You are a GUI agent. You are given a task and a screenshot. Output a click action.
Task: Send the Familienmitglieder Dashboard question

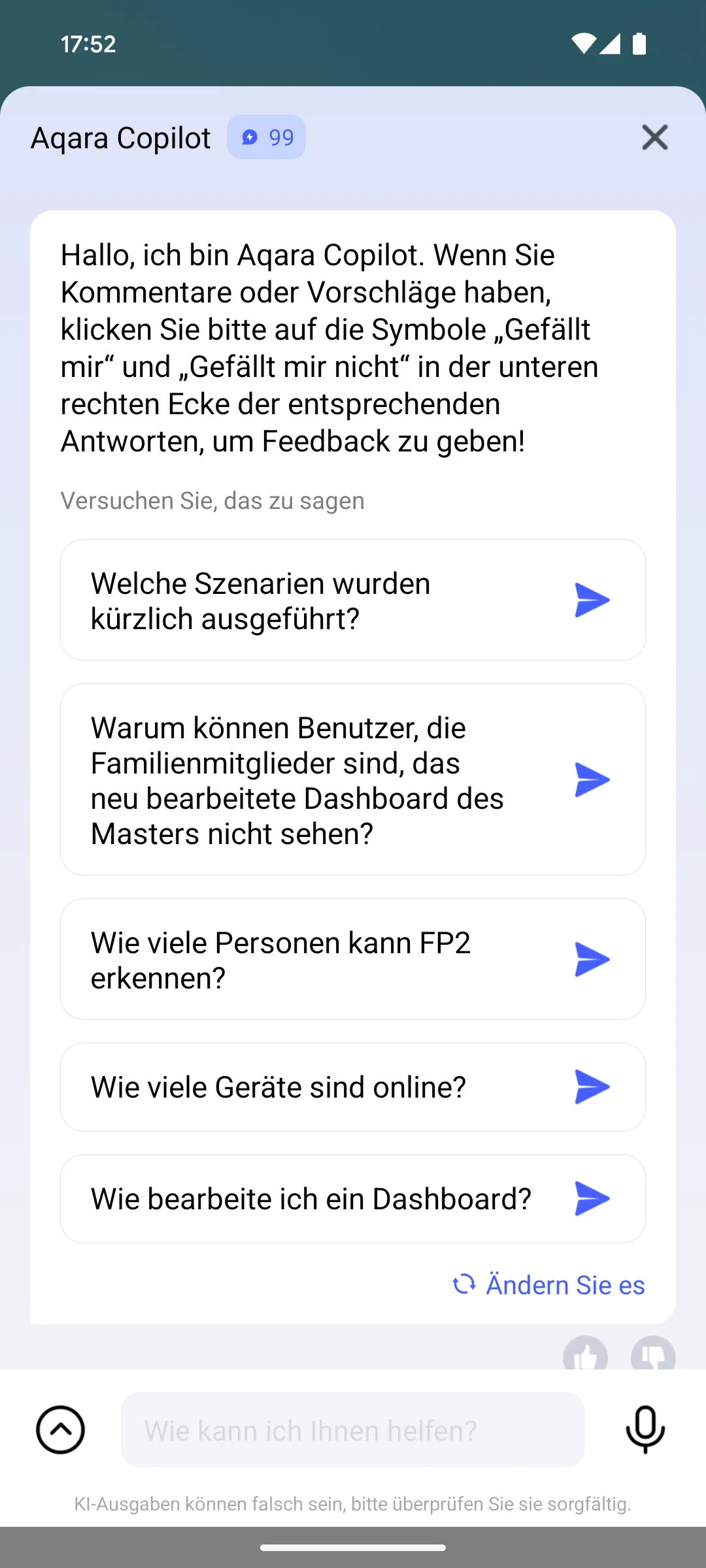(353, 779)
